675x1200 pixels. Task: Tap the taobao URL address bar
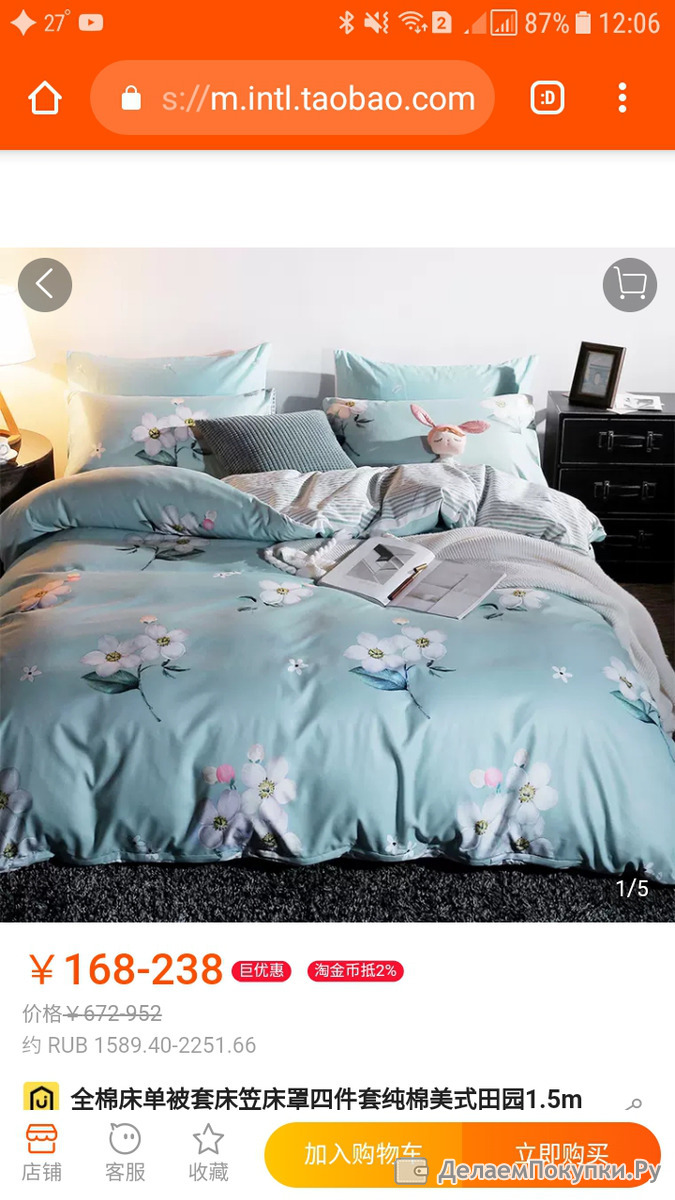click(292, 98)
